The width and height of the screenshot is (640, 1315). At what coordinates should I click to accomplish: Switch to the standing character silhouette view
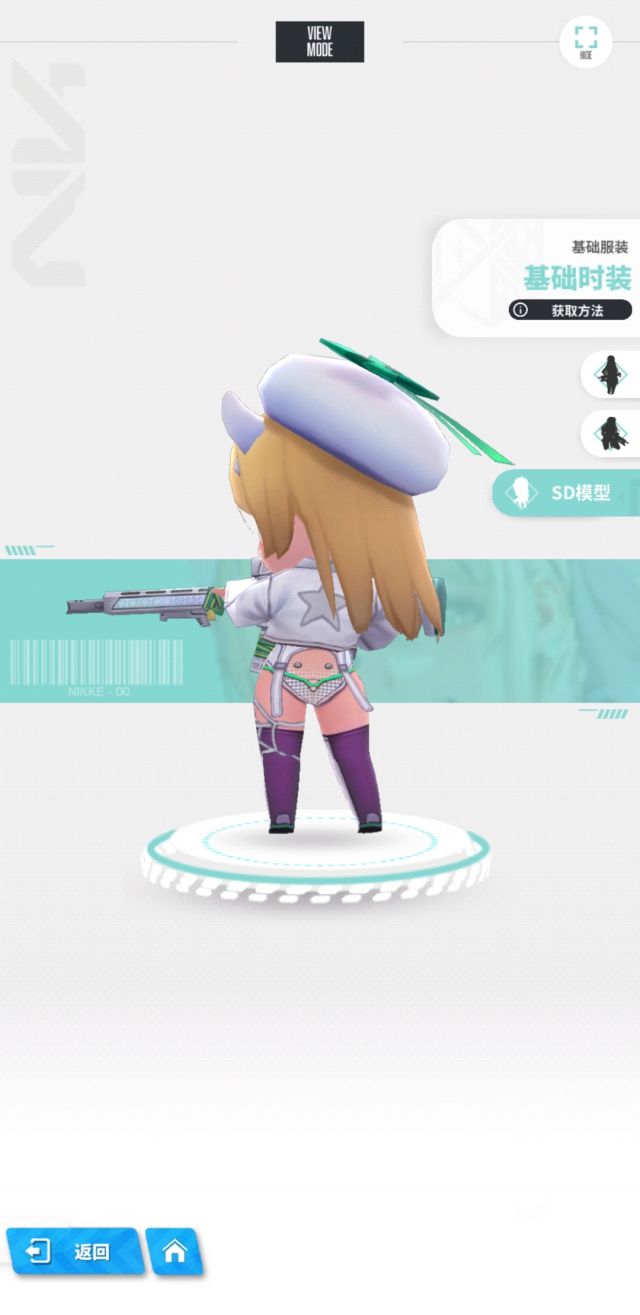click(611, 374)
